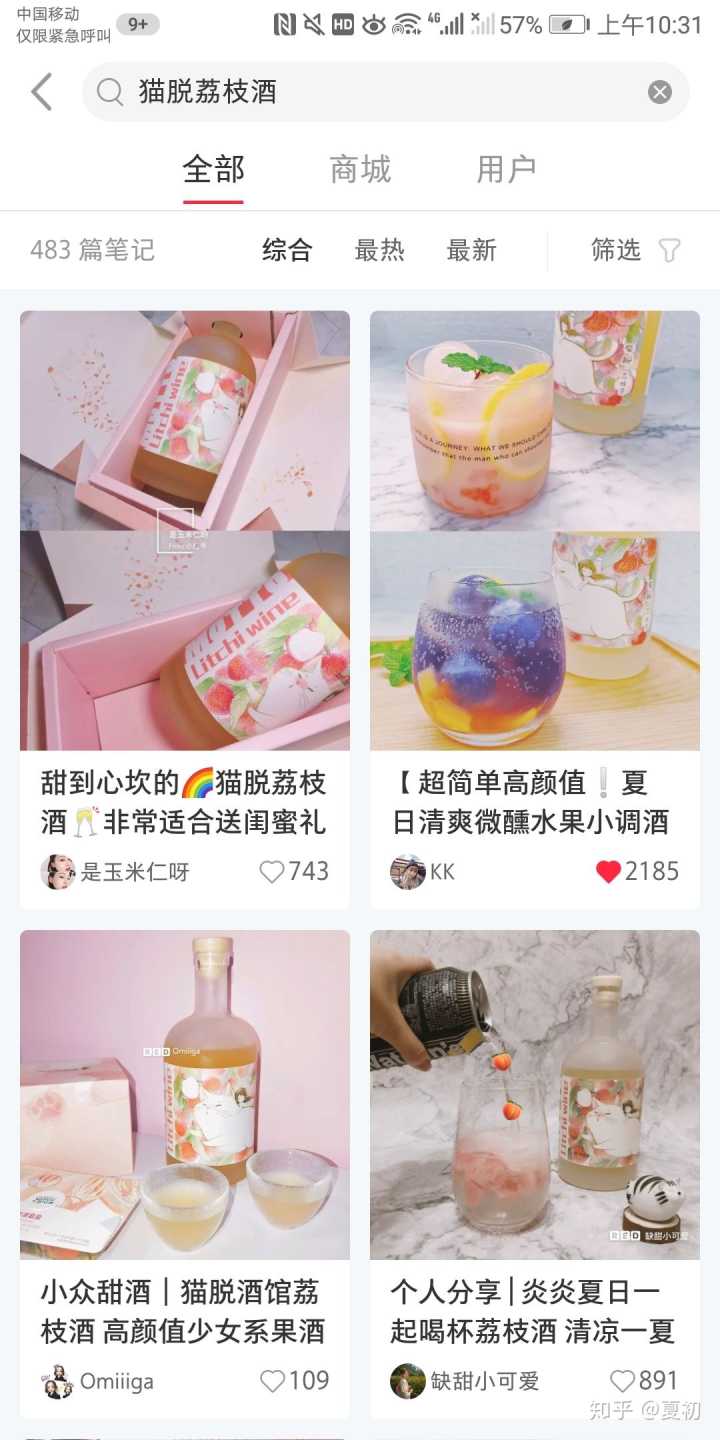720x1440 pixels.
Task: Sort results by 最新
Action: click(x=471, y=250)
